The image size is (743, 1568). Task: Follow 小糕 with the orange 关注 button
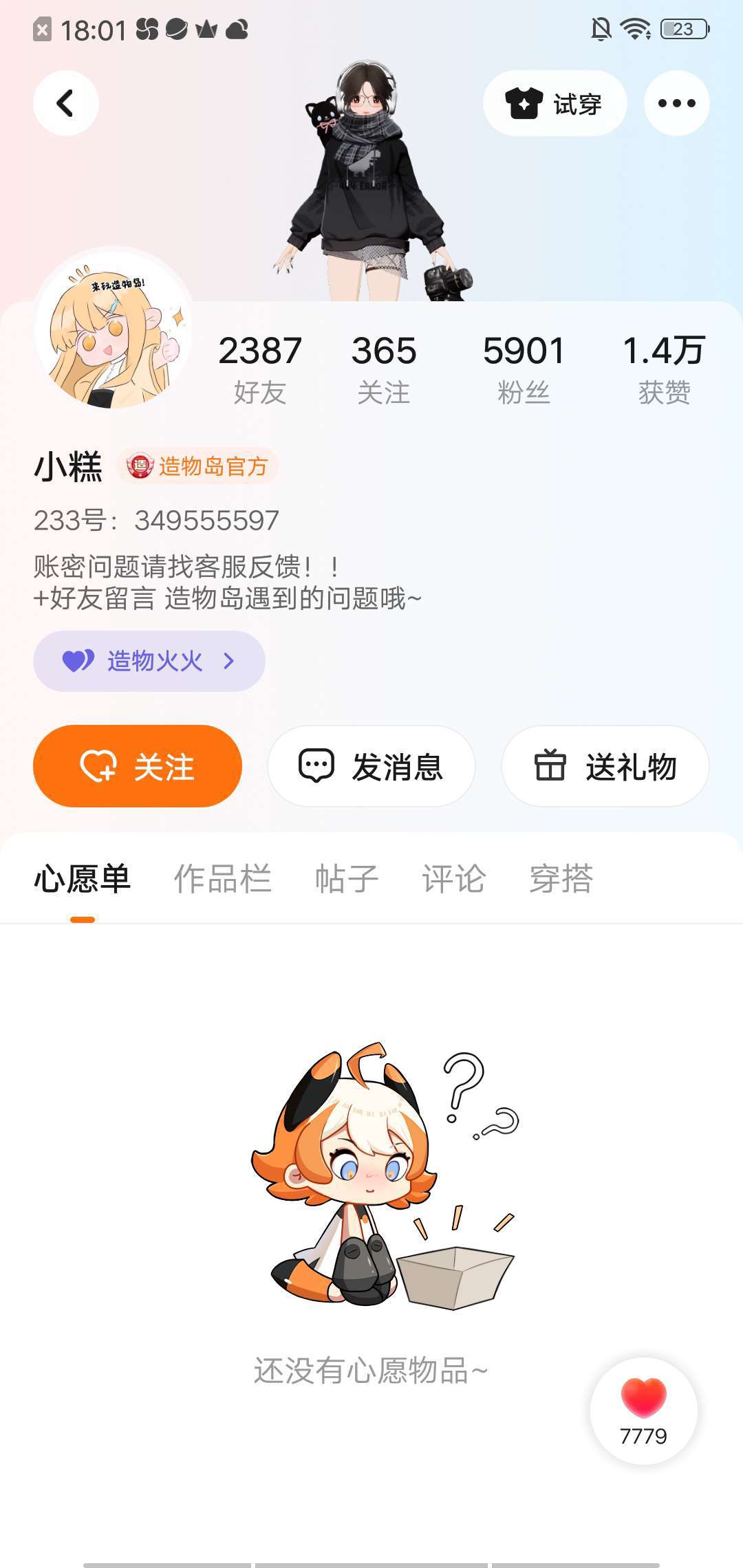coord(138,765)
